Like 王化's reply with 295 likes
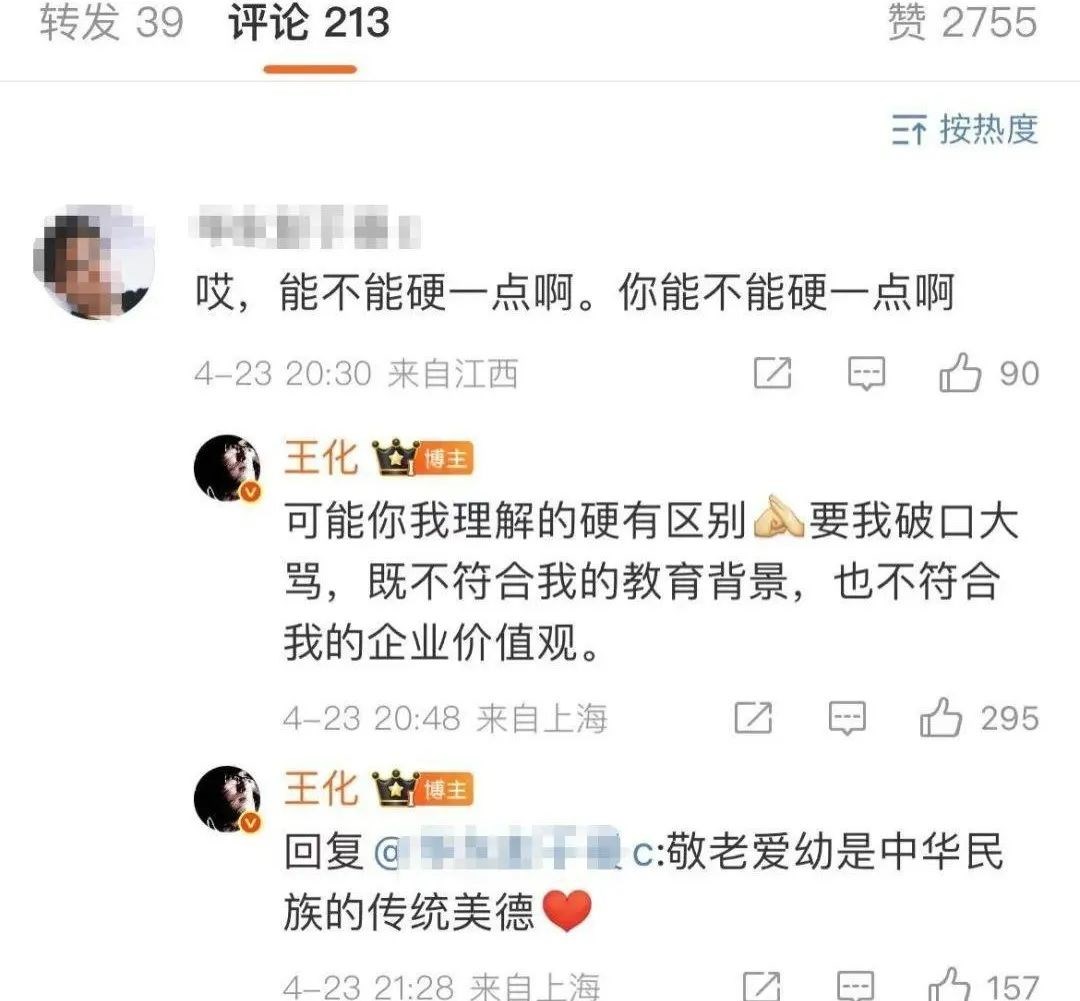This screenshot has width=1080, height=1001. tap(941, 717)
